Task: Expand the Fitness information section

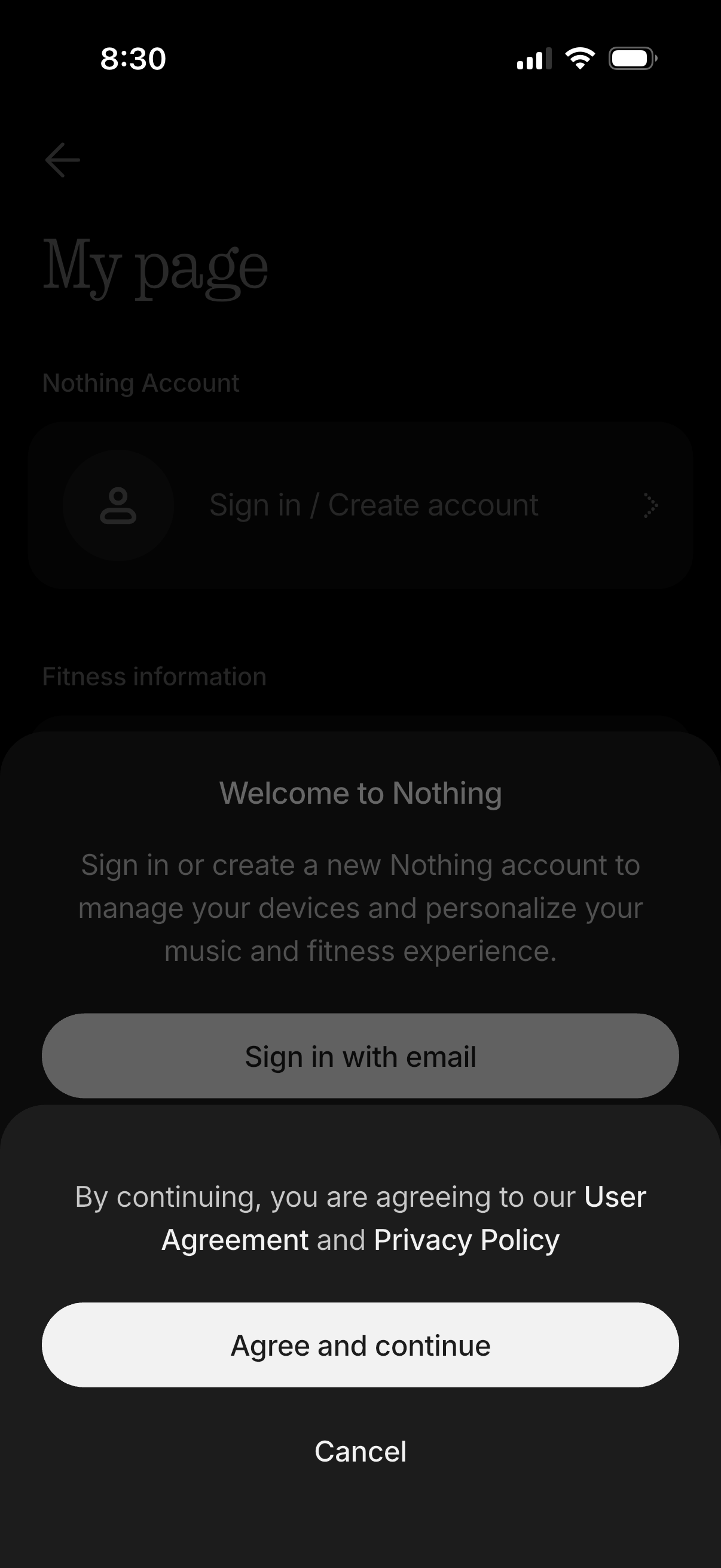Action: (154, 675)
